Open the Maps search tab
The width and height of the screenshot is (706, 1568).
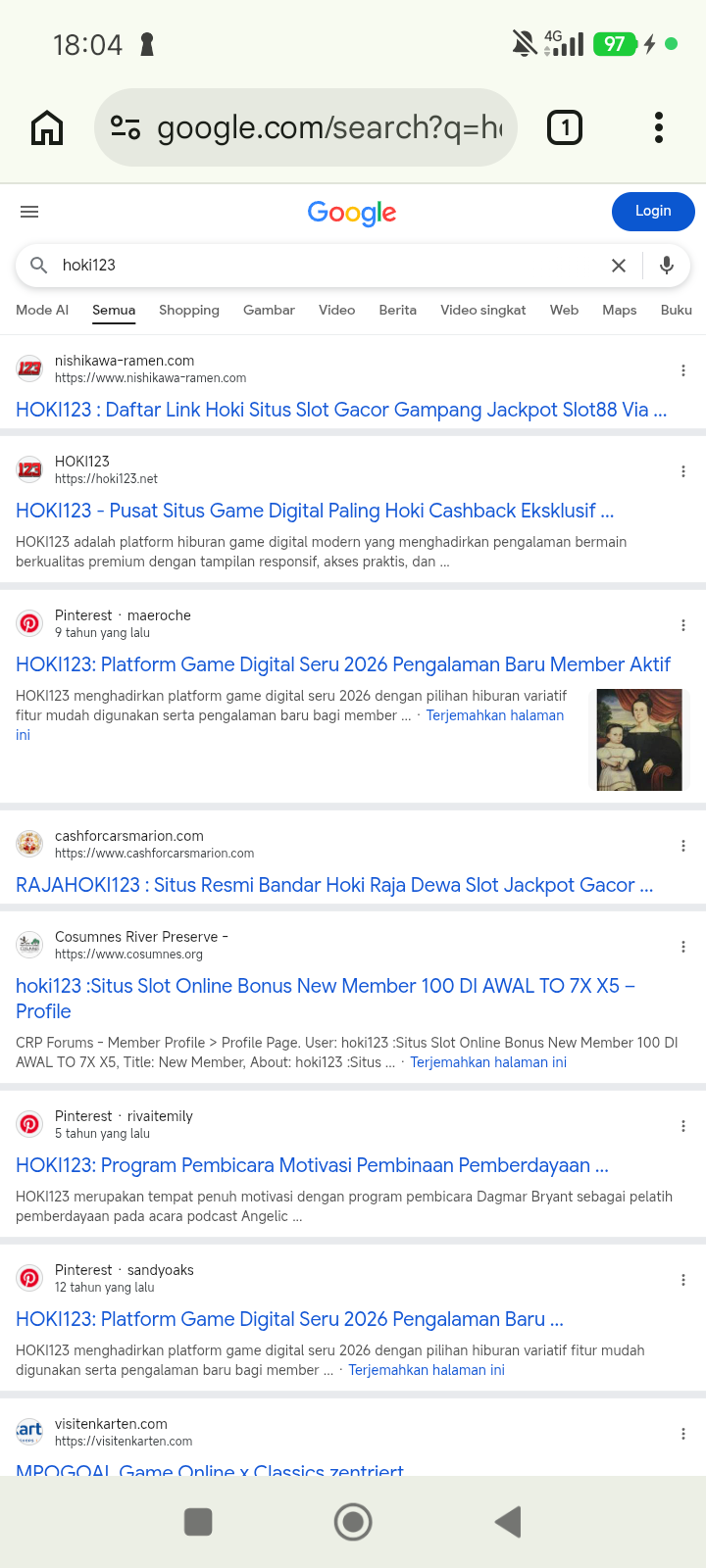point(620,310)
